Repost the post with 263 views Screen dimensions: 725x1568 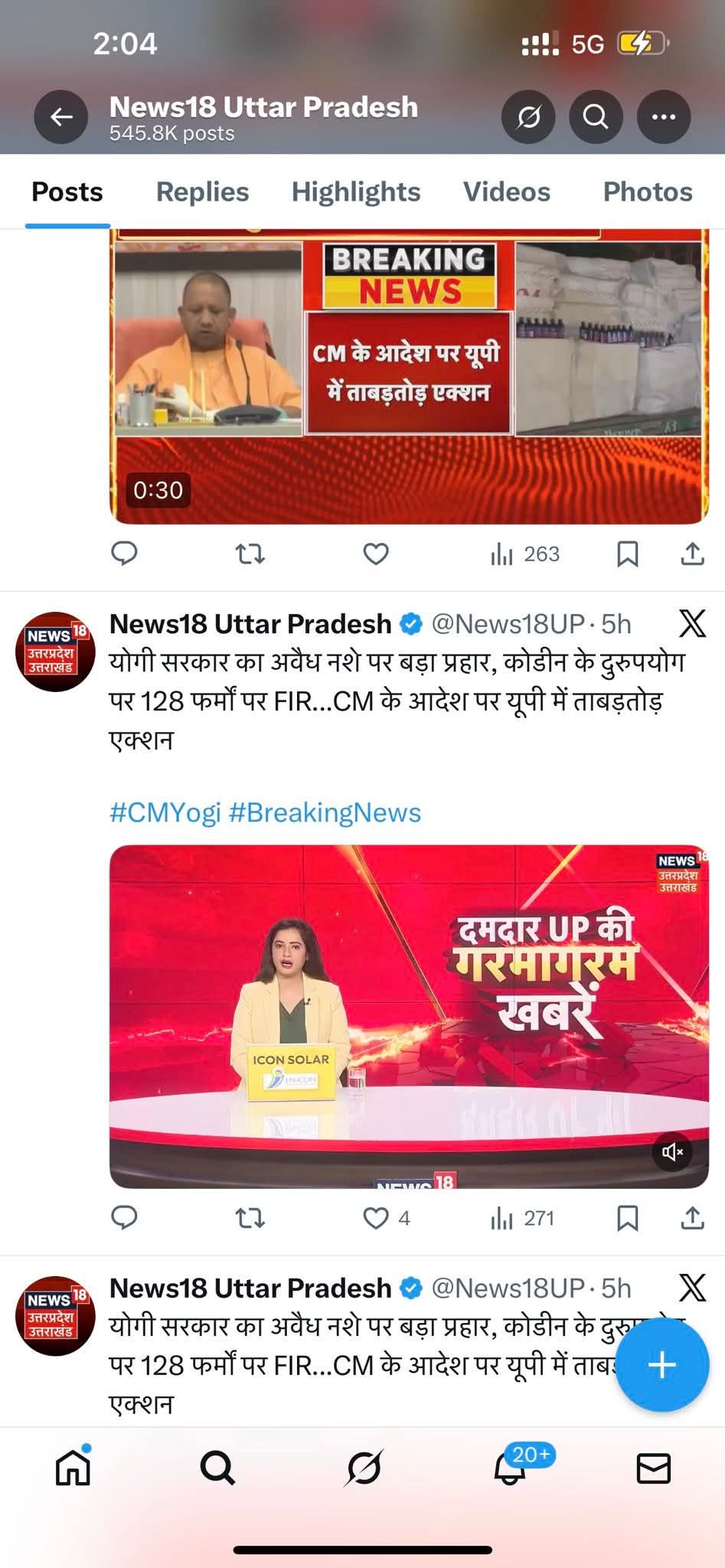(250, 554)
